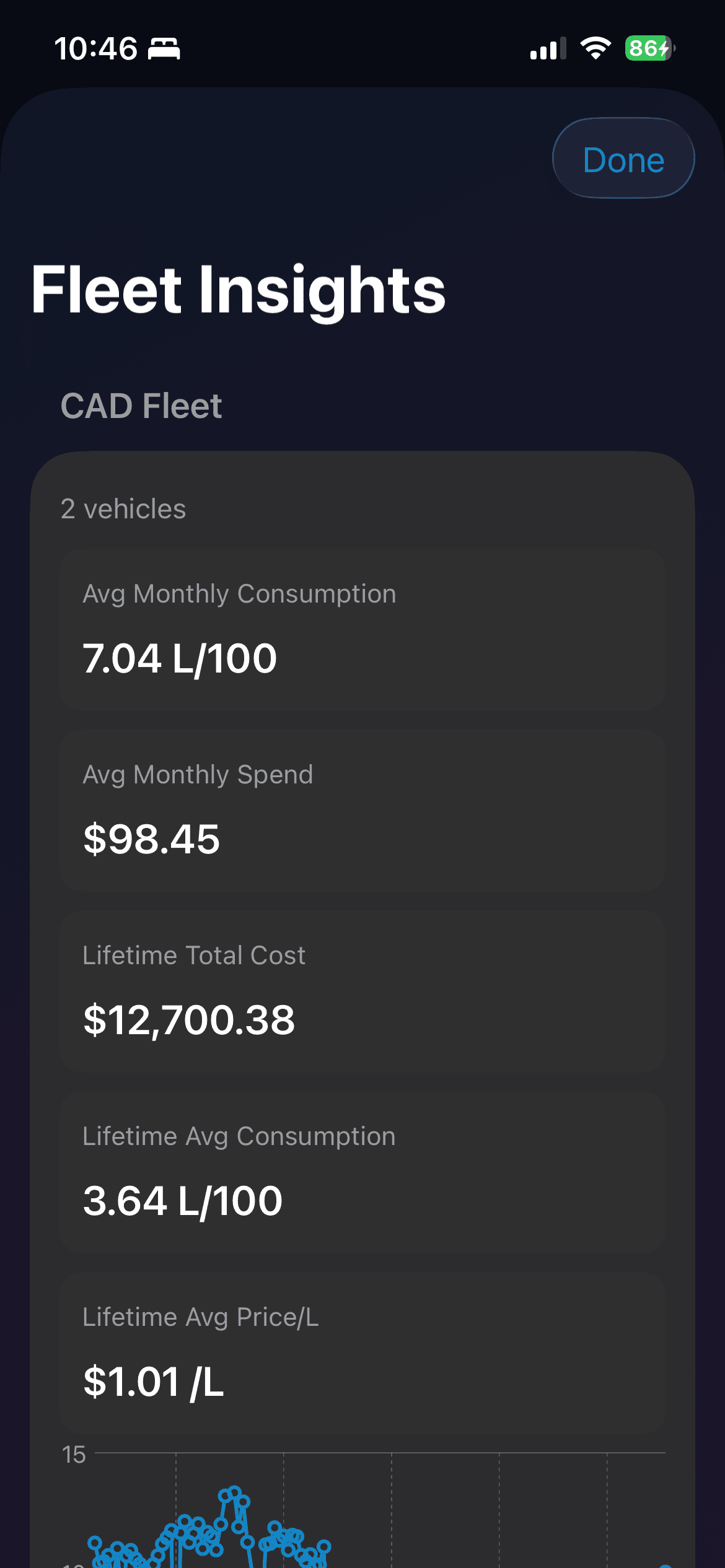Select the Avg Monthly Consumption card

[x=361, y=630]
